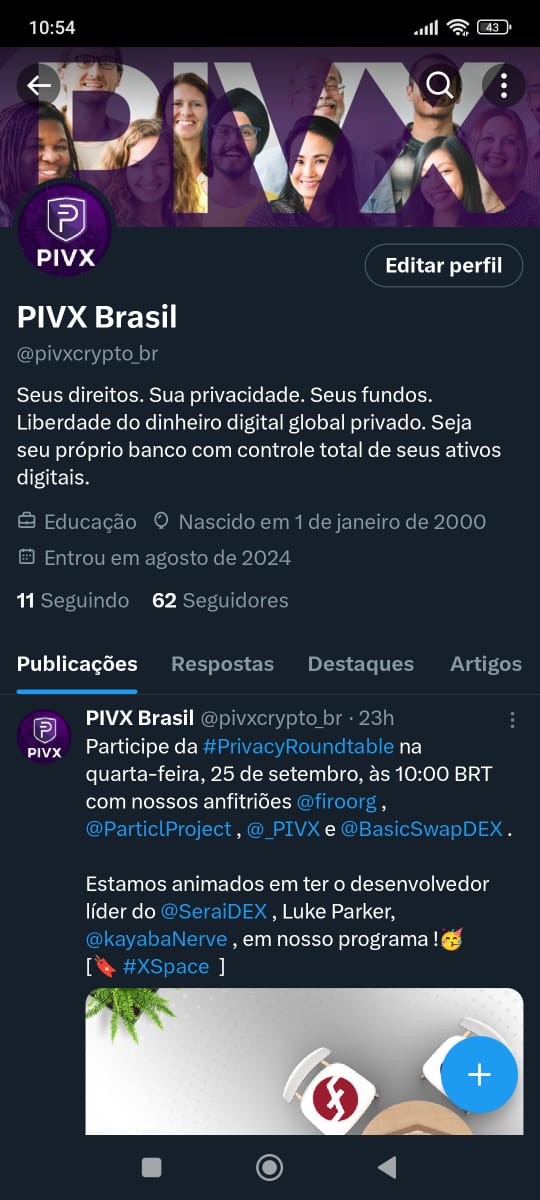540x1200 pixels.
Task: Select the Publicações tab
Action: coord(77,664)
